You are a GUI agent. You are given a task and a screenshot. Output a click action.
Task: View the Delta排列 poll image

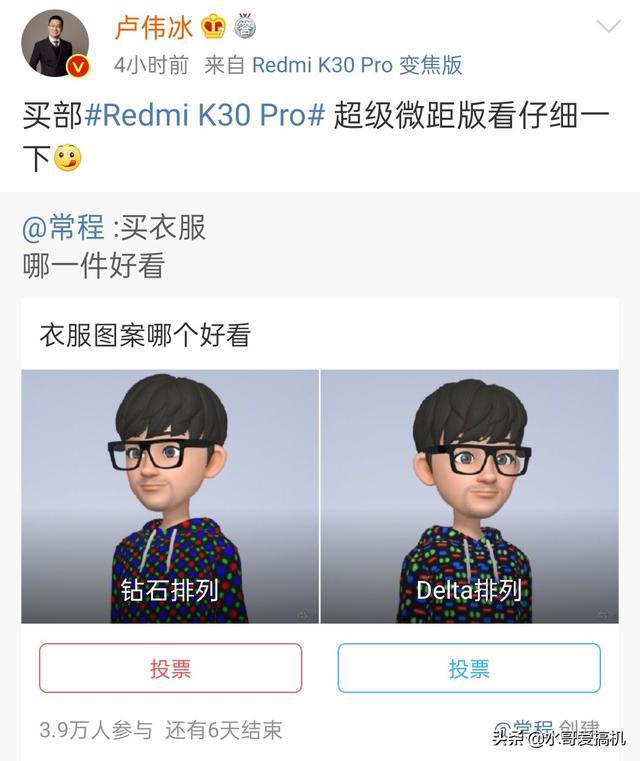(469, 496)
